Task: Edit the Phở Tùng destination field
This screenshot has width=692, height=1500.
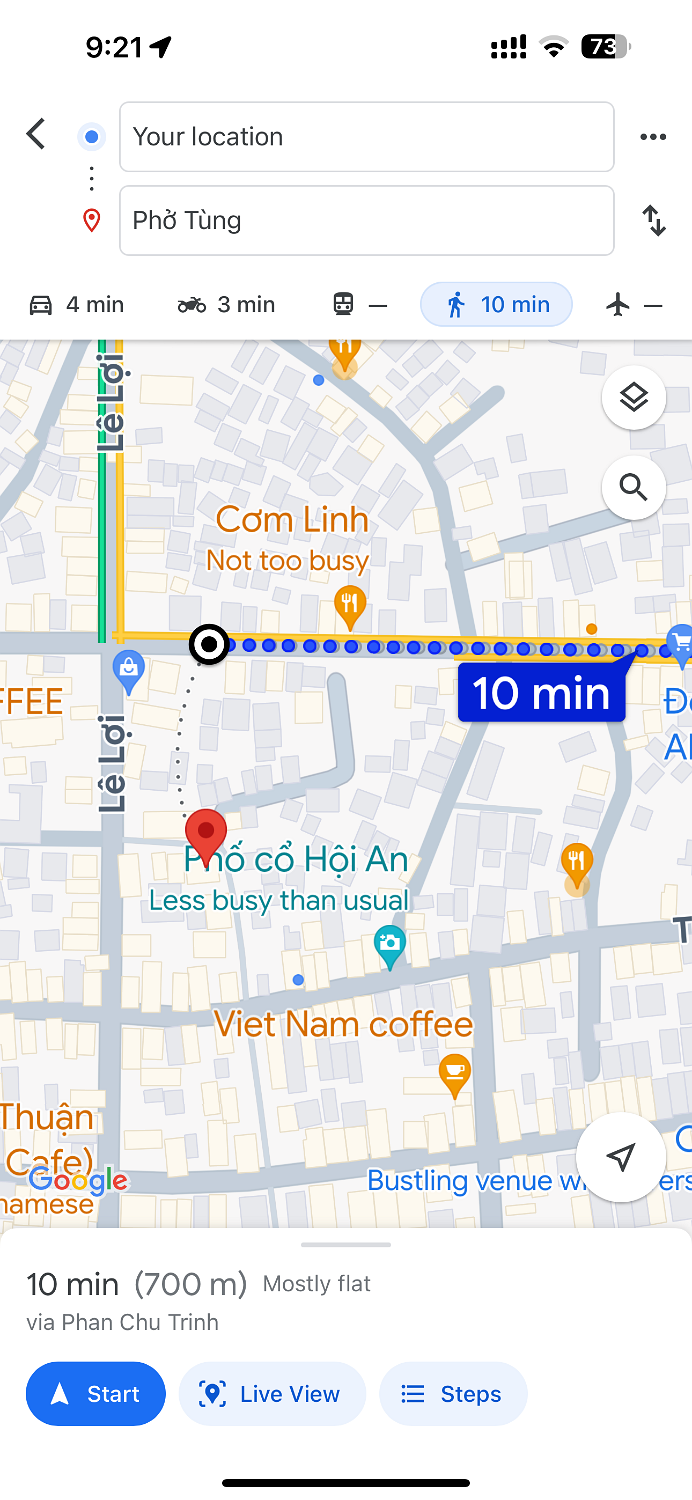Action: (x=366, y=220)
